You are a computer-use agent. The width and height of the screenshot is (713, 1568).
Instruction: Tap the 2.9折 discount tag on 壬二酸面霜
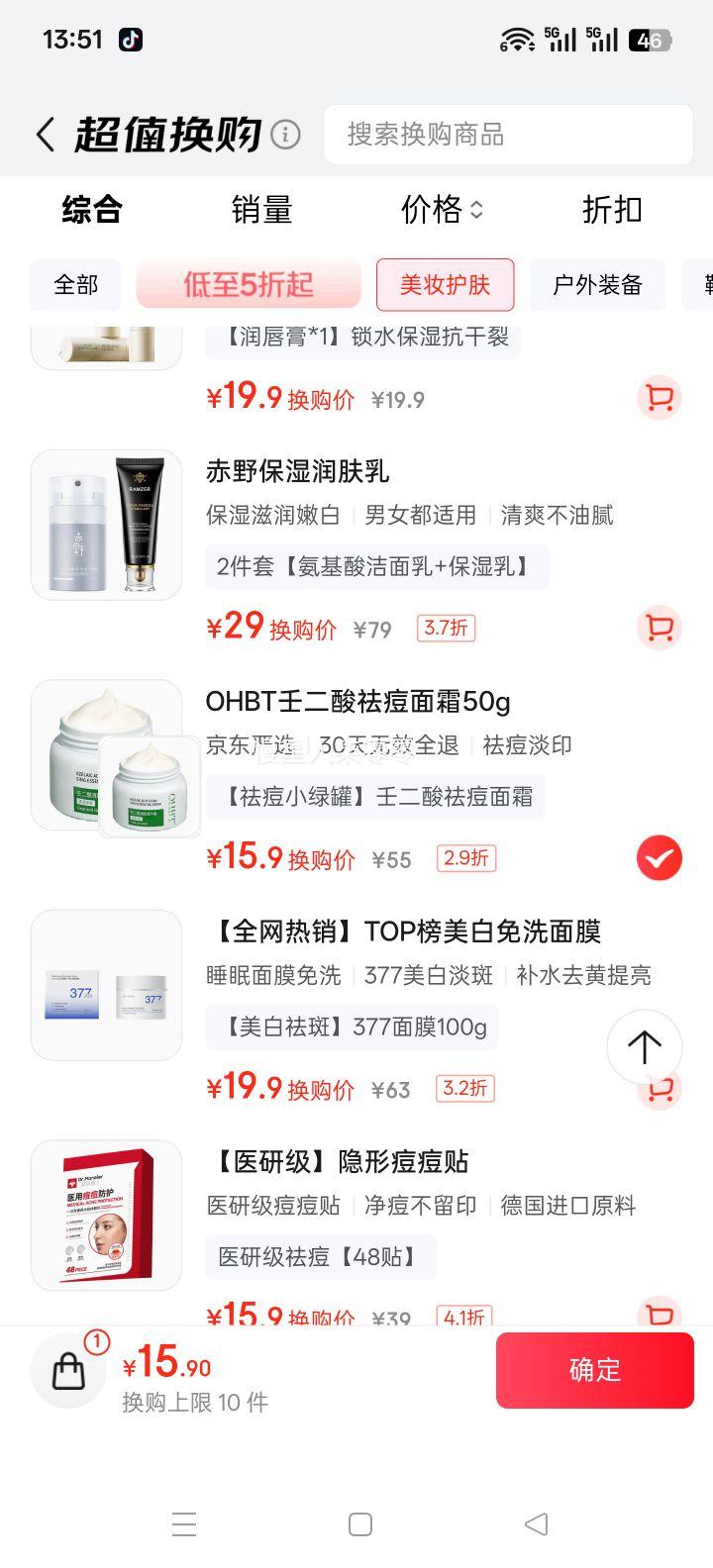pyautogui.click(x=465, y=857)
